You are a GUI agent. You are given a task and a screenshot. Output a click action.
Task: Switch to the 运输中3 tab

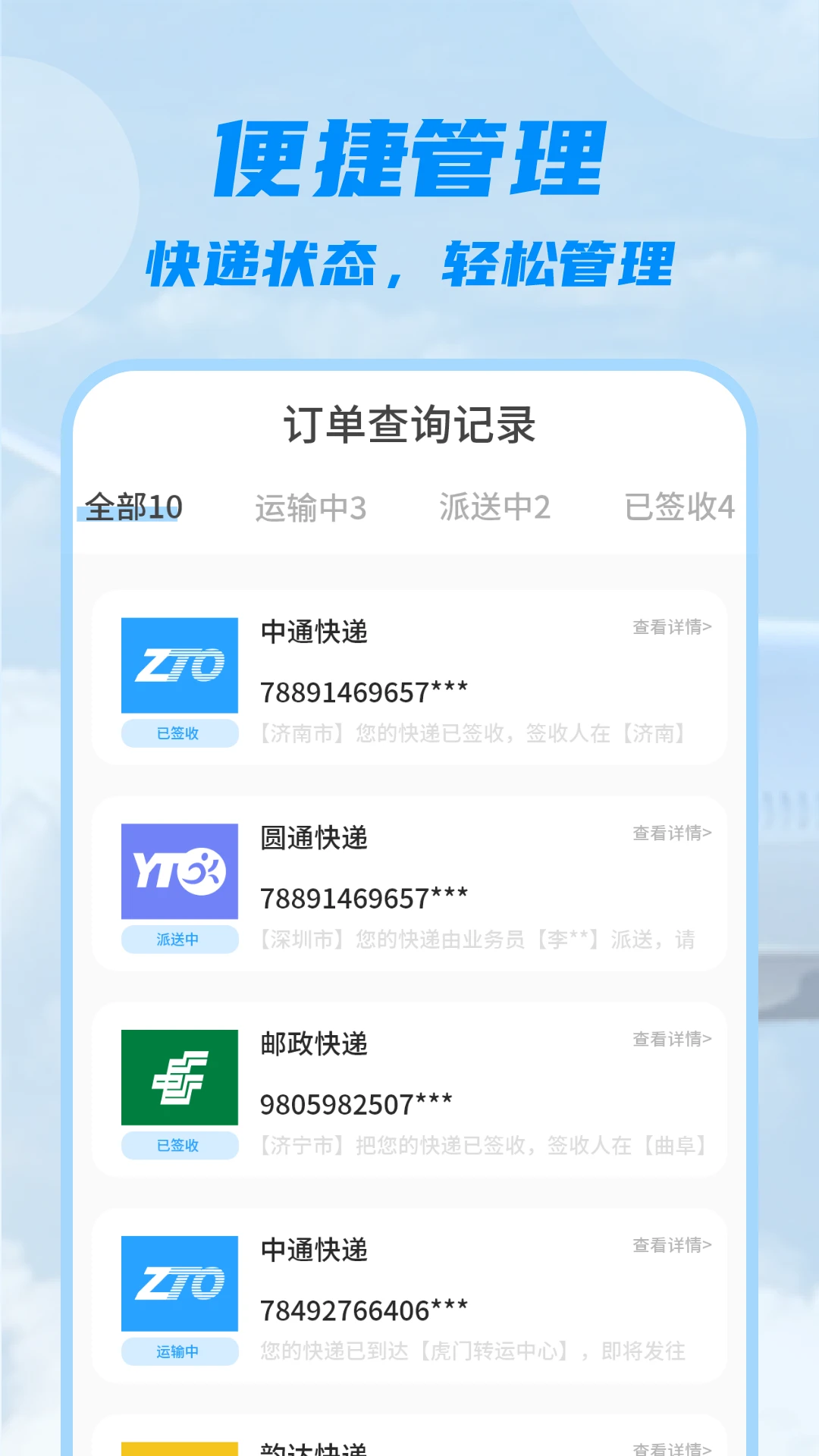pos(311,507)
